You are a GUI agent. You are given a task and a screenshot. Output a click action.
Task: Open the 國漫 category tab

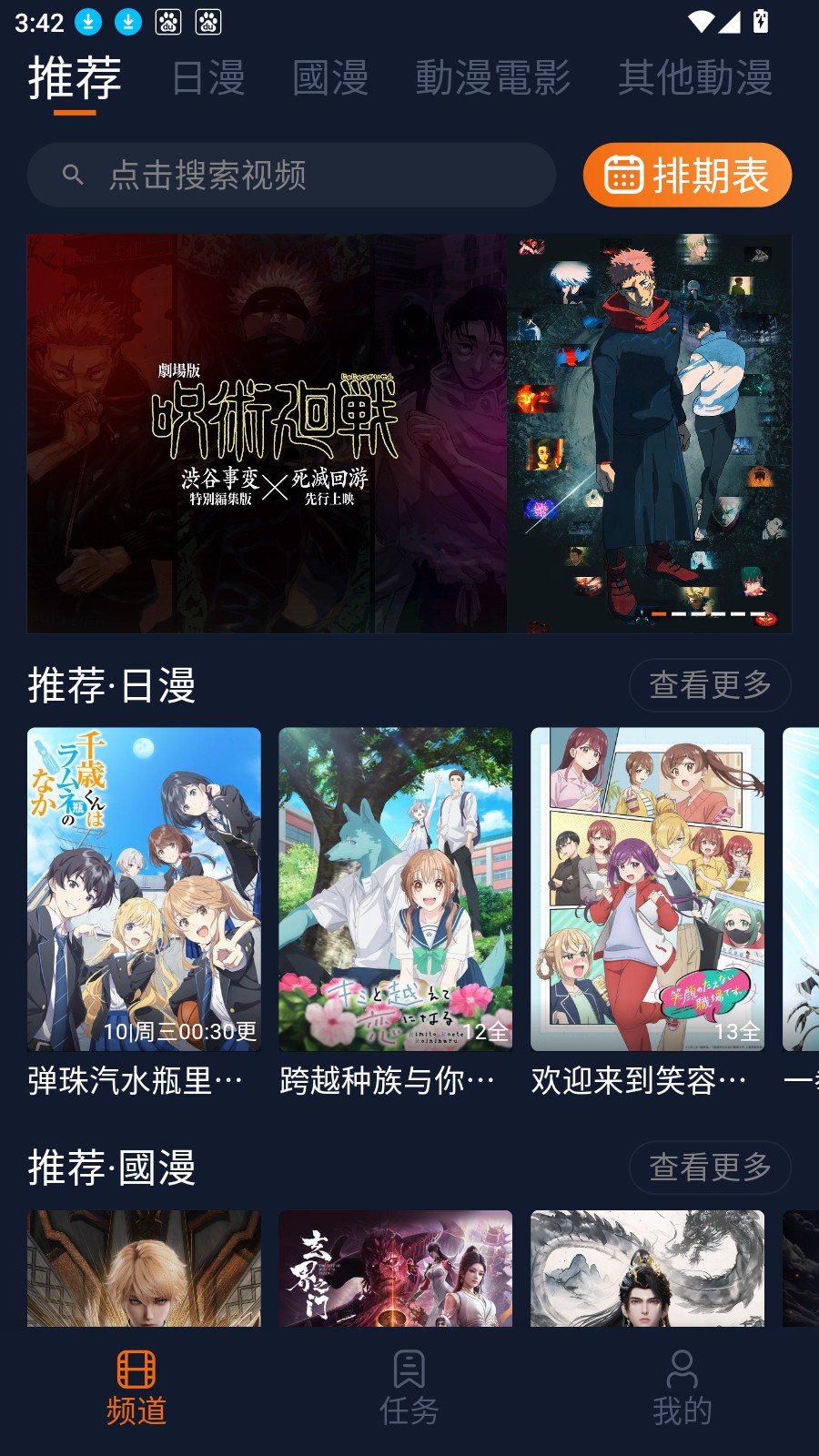pos(329,80)
